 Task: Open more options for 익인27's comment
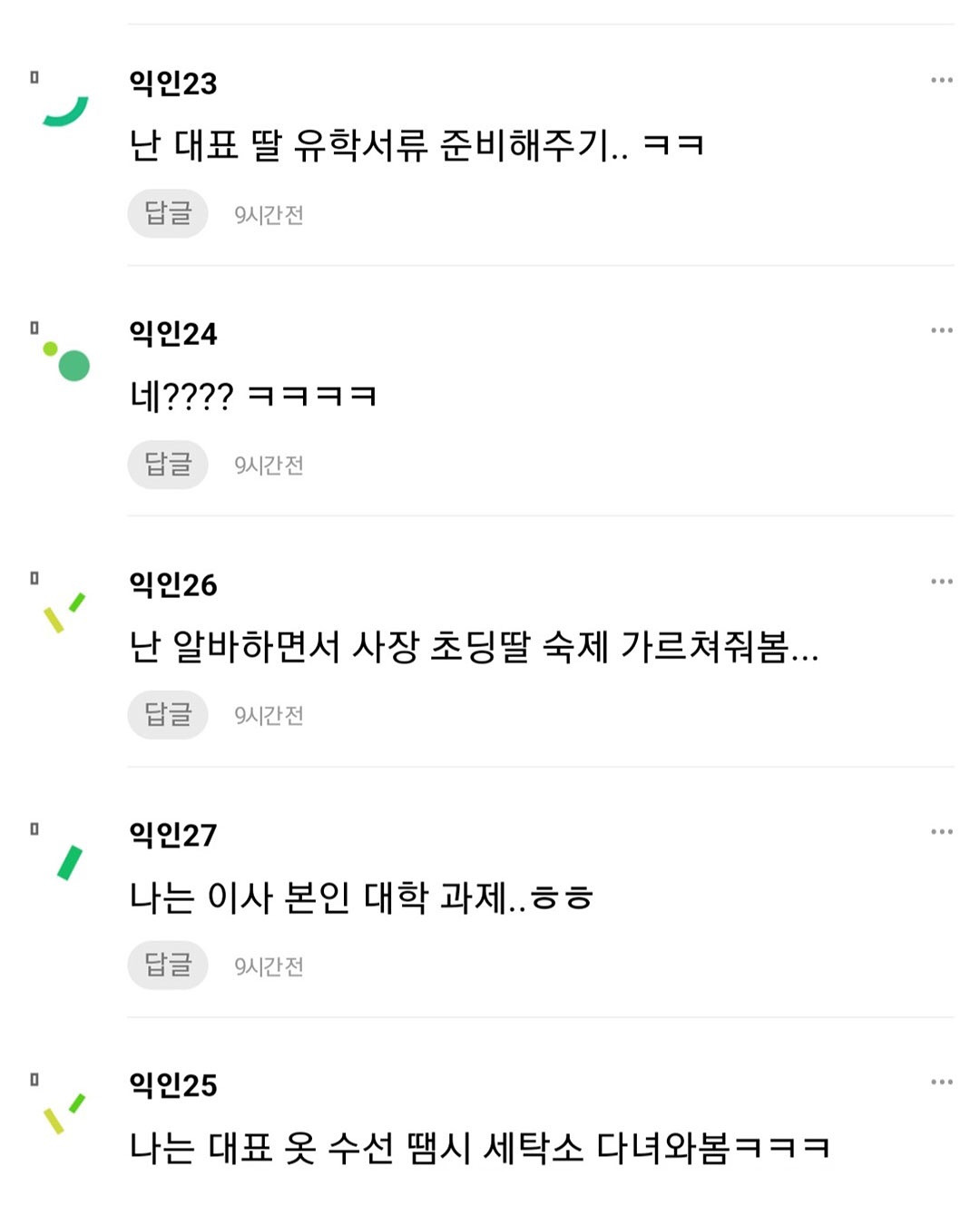click(941, 832)
